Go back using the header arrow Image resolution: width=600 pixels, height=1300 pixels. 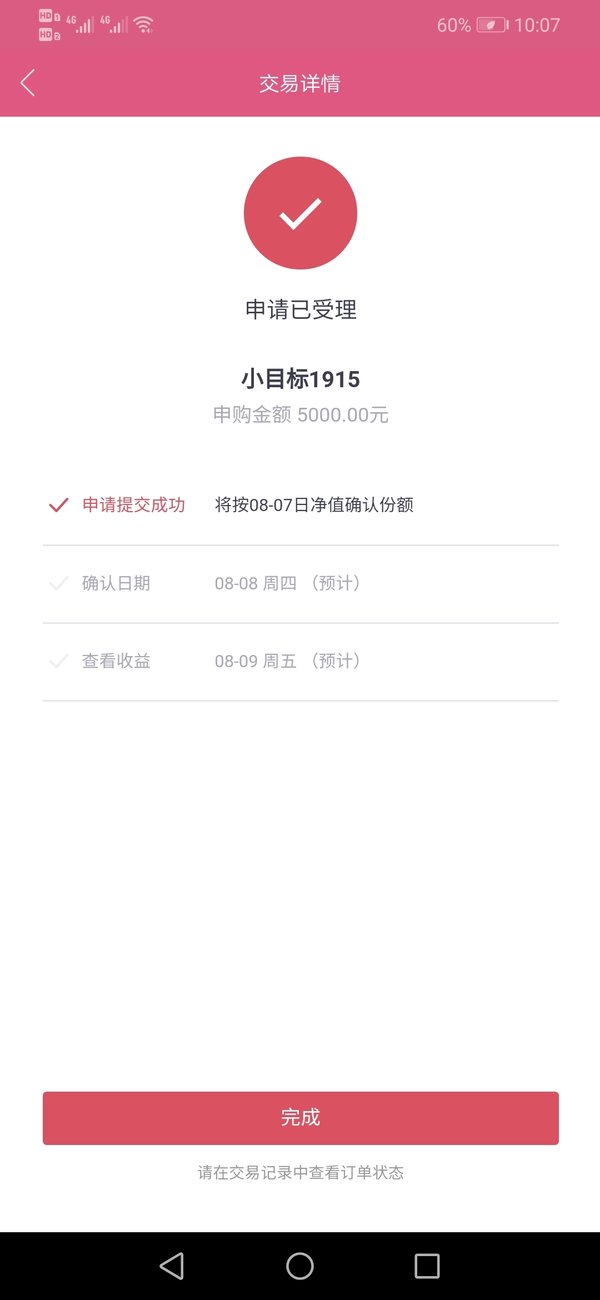(x=28, y=83)
